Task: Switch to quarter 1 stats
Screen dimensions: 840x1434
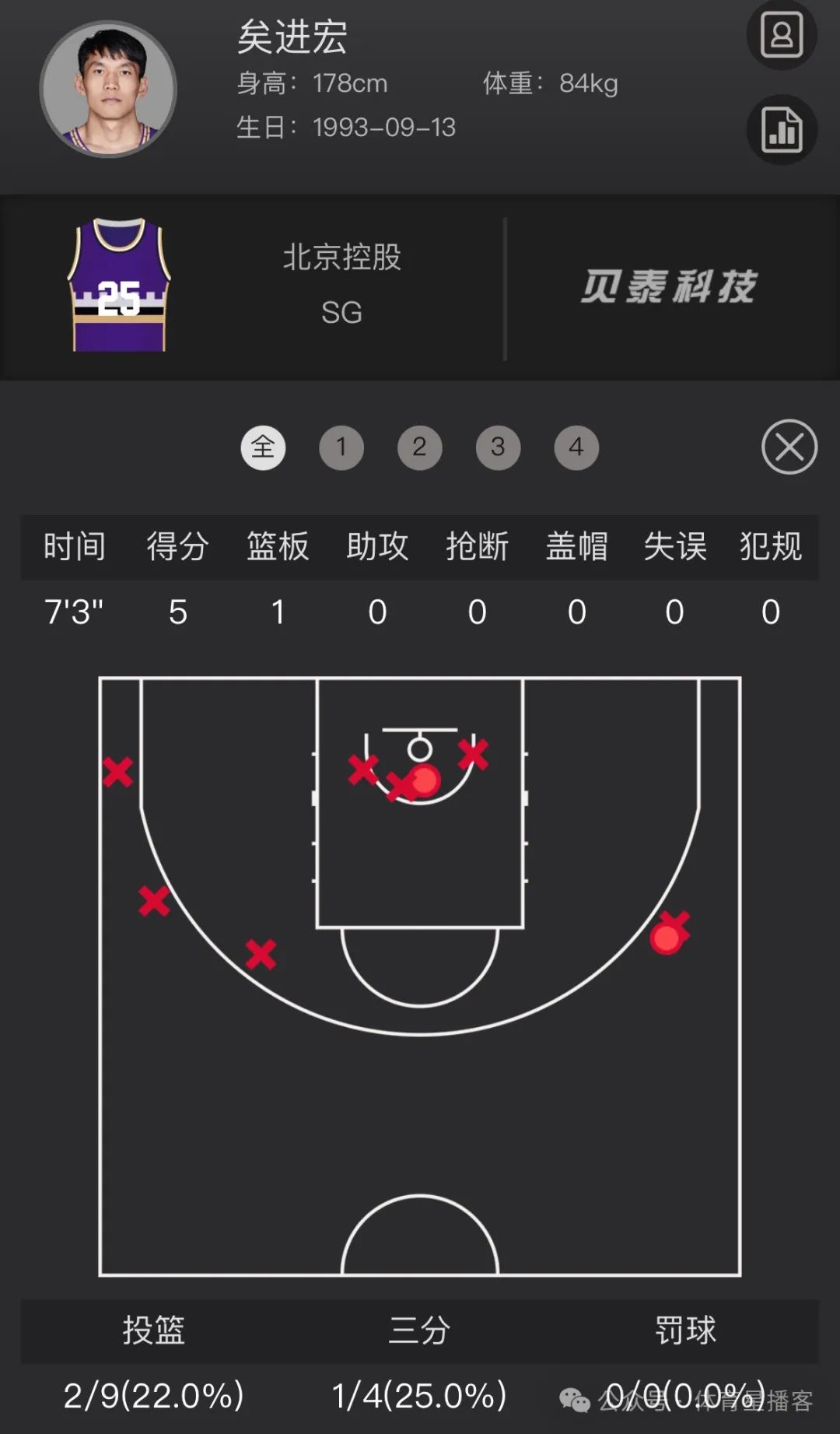Action: [x=341, y=447]
